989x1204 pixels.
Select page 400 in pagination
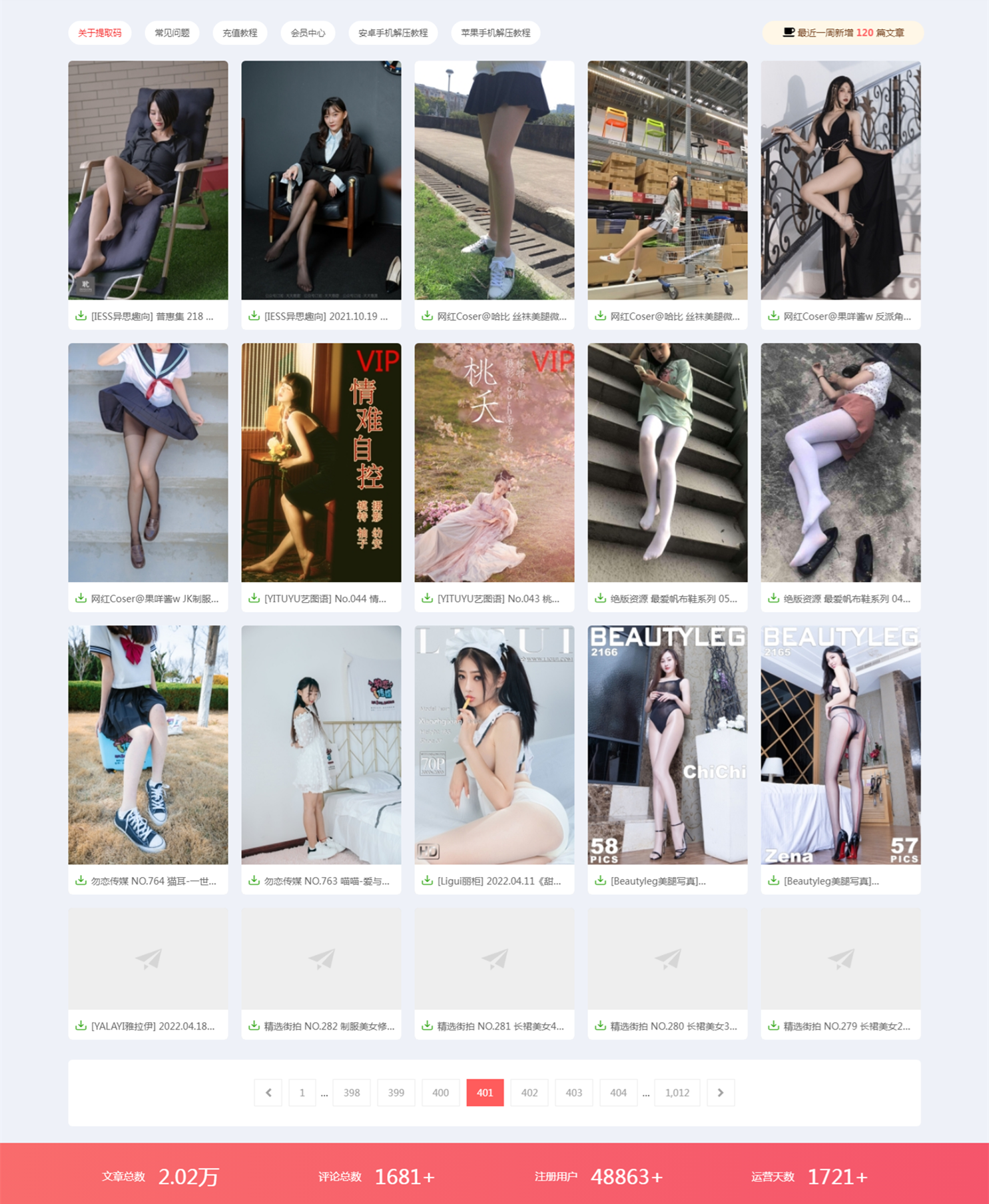click(x=440, y=1092)
